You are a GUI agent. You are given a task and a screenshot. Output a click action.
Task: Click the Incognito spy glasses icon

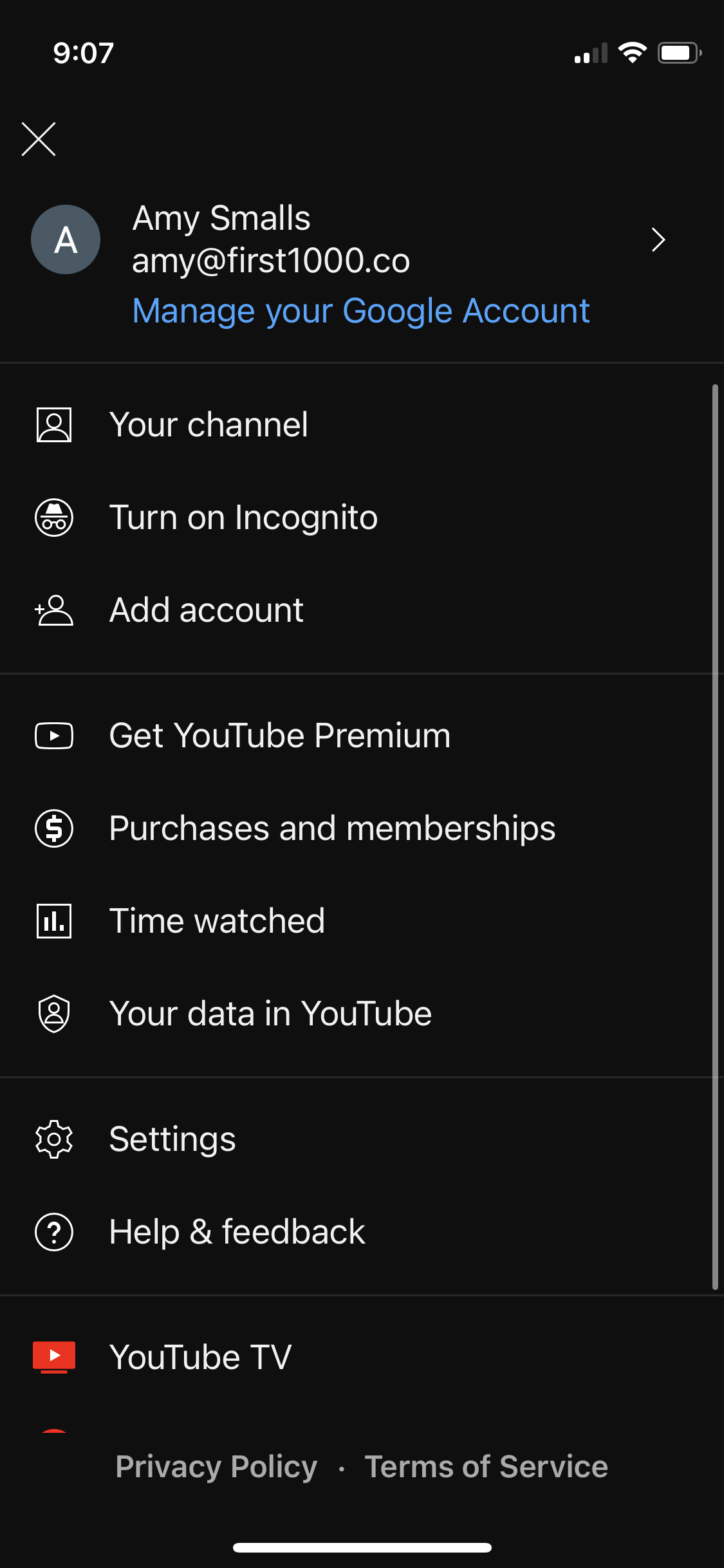[x=54, y=518]
